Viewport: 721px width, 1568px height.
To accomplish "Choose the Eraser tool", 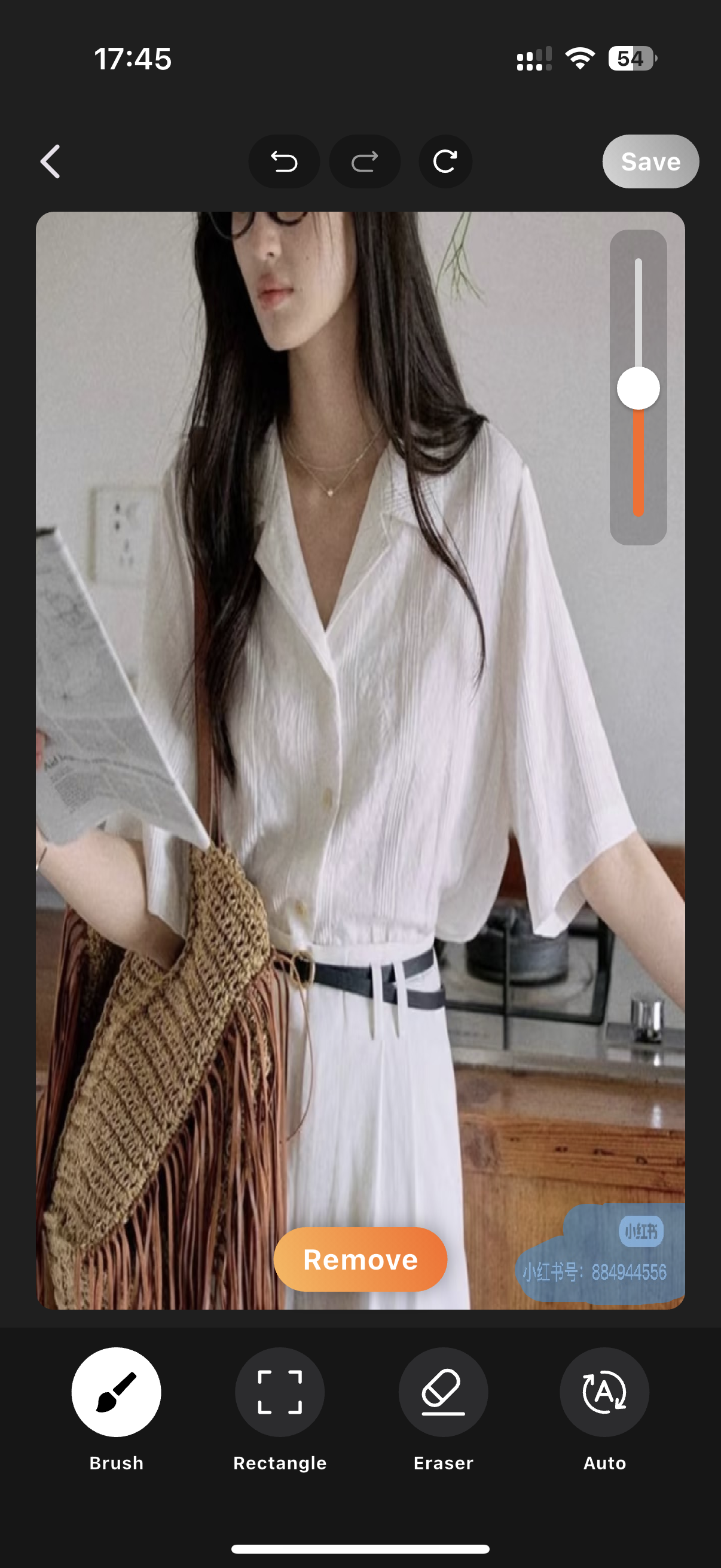I will 443,1392.
